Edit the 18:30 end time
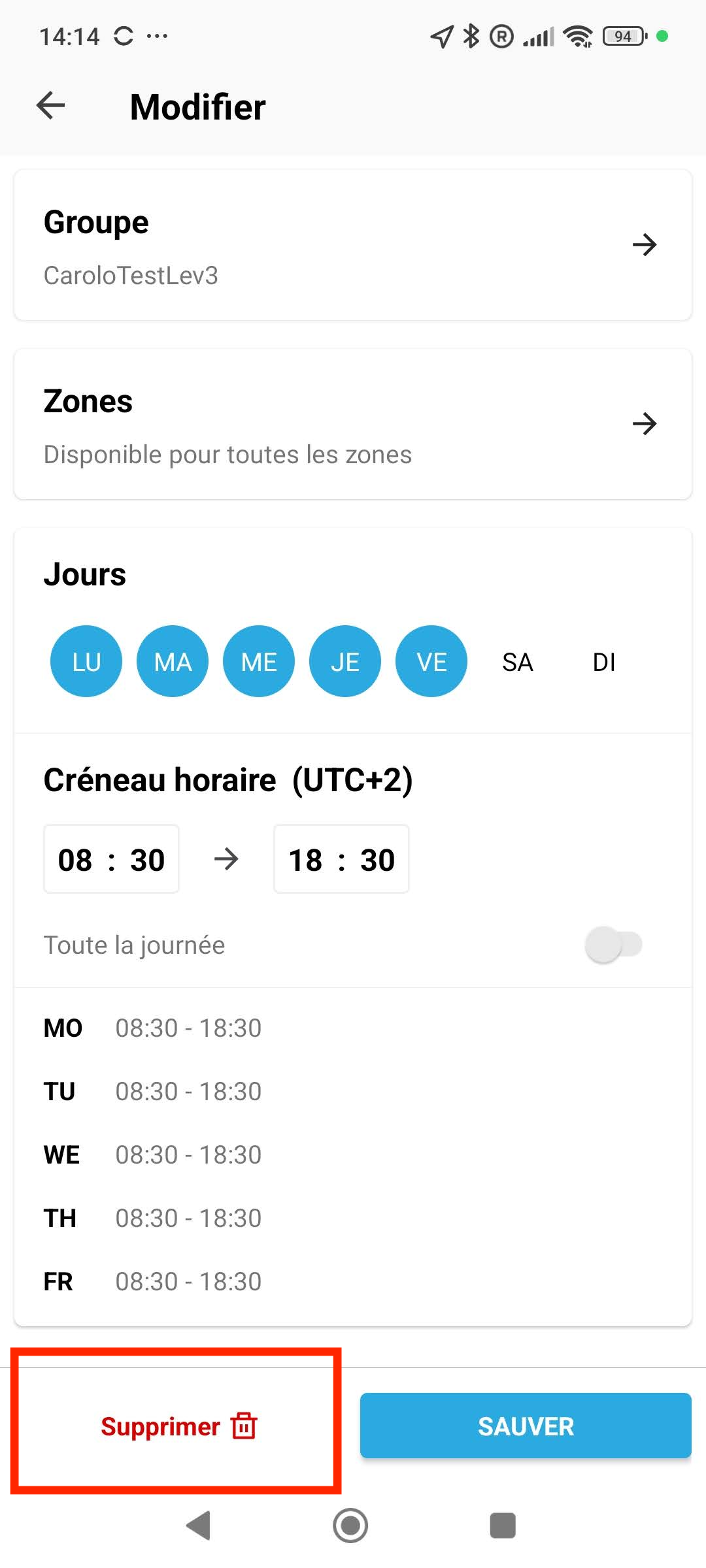 pos(341,859)
